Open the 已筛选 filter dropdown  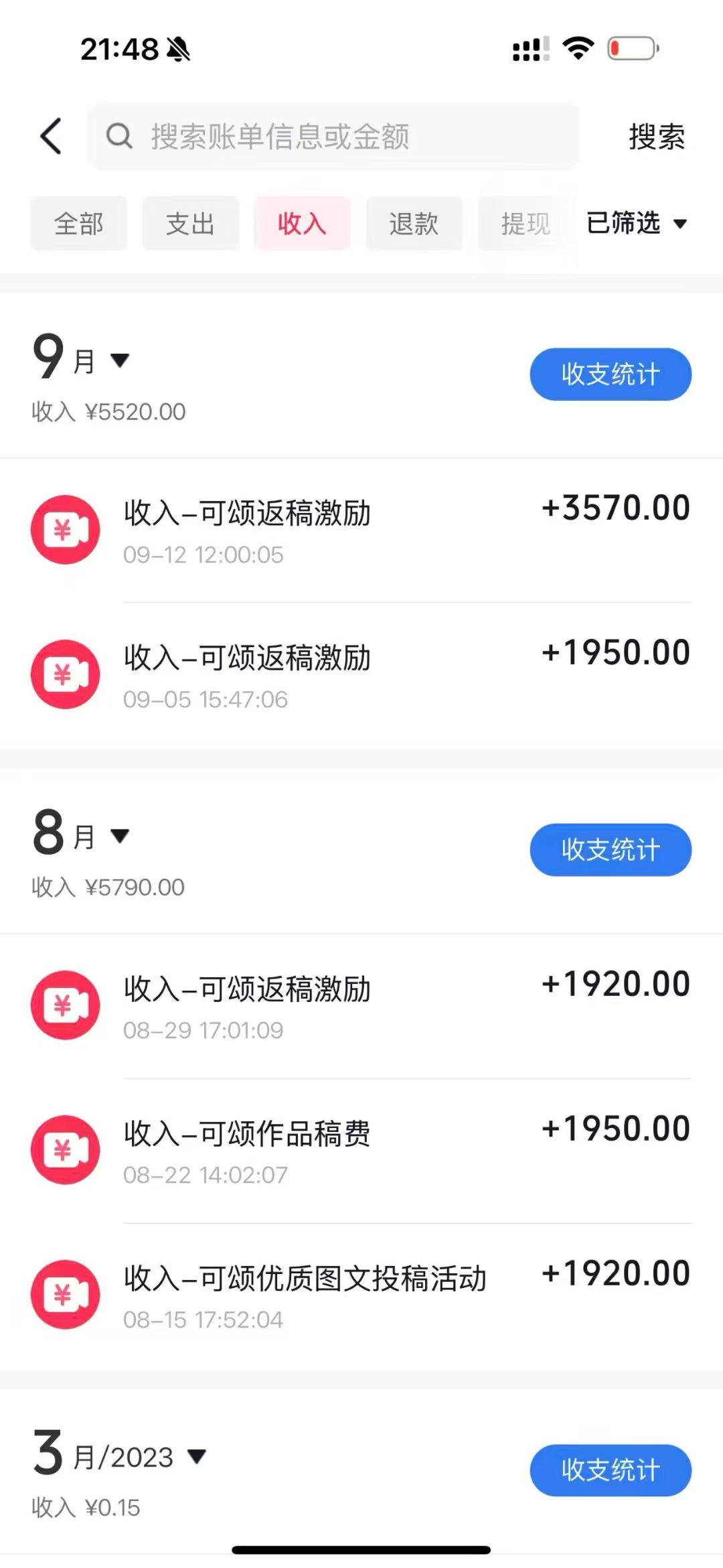point(635,224)
